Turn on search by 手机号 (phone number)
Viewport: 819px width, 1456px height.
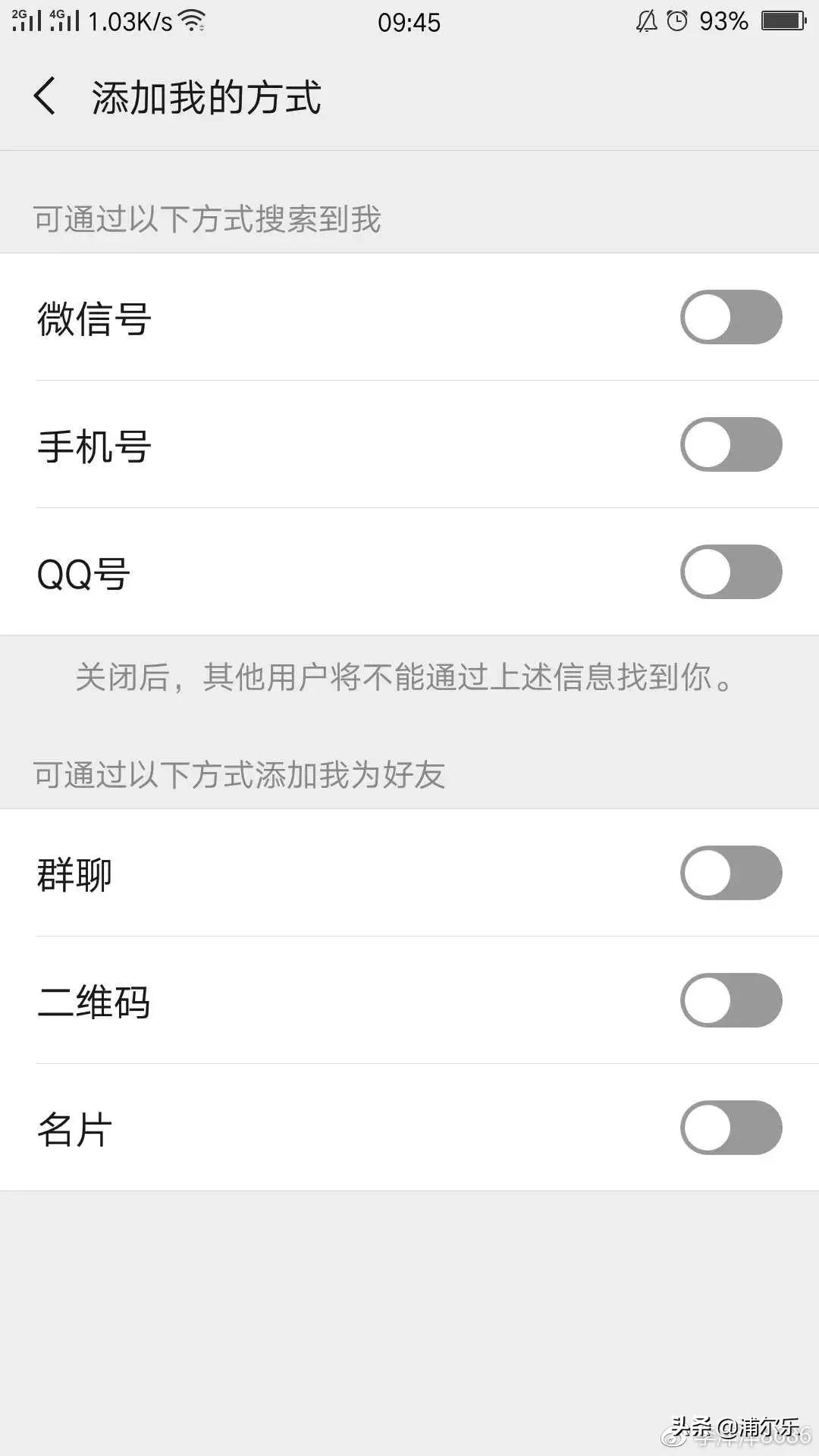click(x=730, y=446)
